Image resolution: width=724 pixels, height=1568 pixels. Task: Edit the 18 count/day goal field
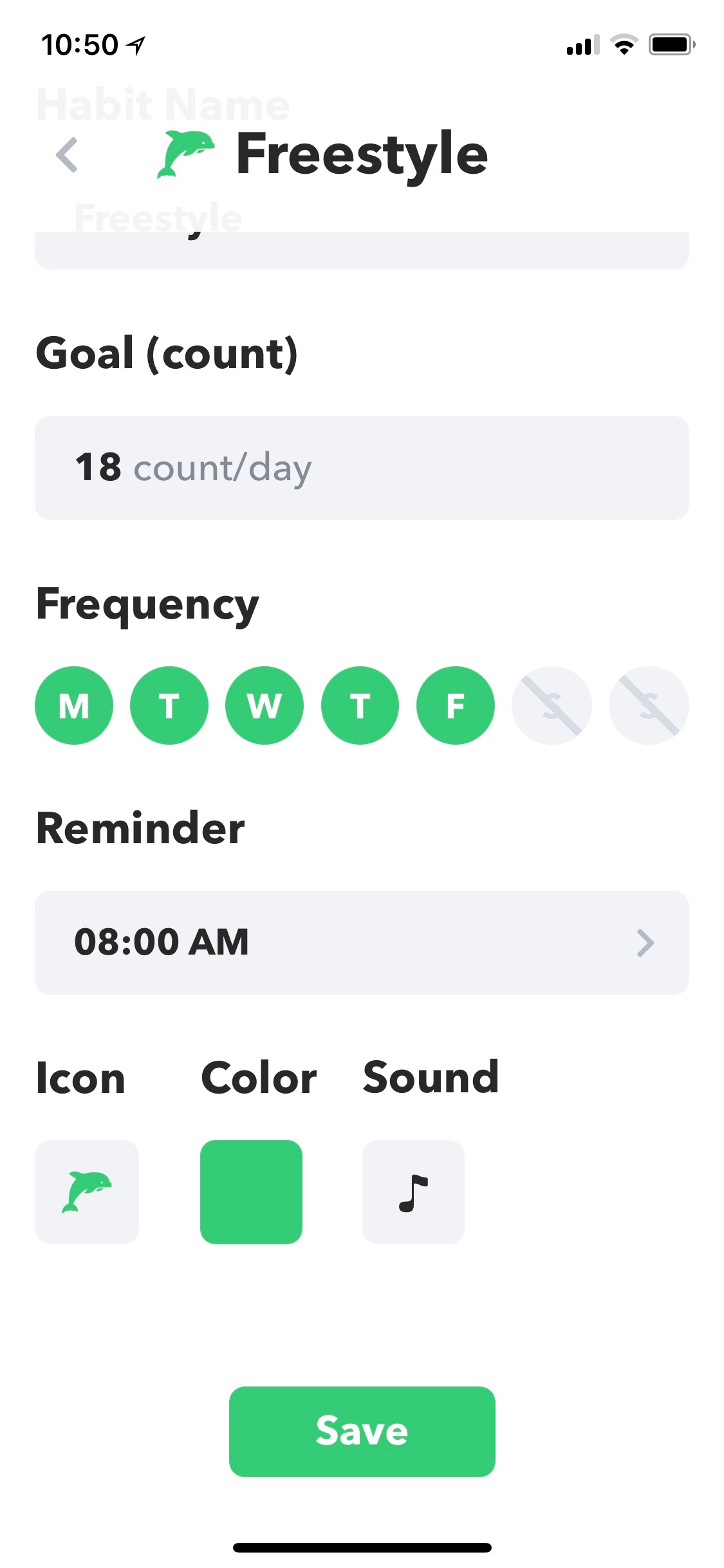pos(362,468)
